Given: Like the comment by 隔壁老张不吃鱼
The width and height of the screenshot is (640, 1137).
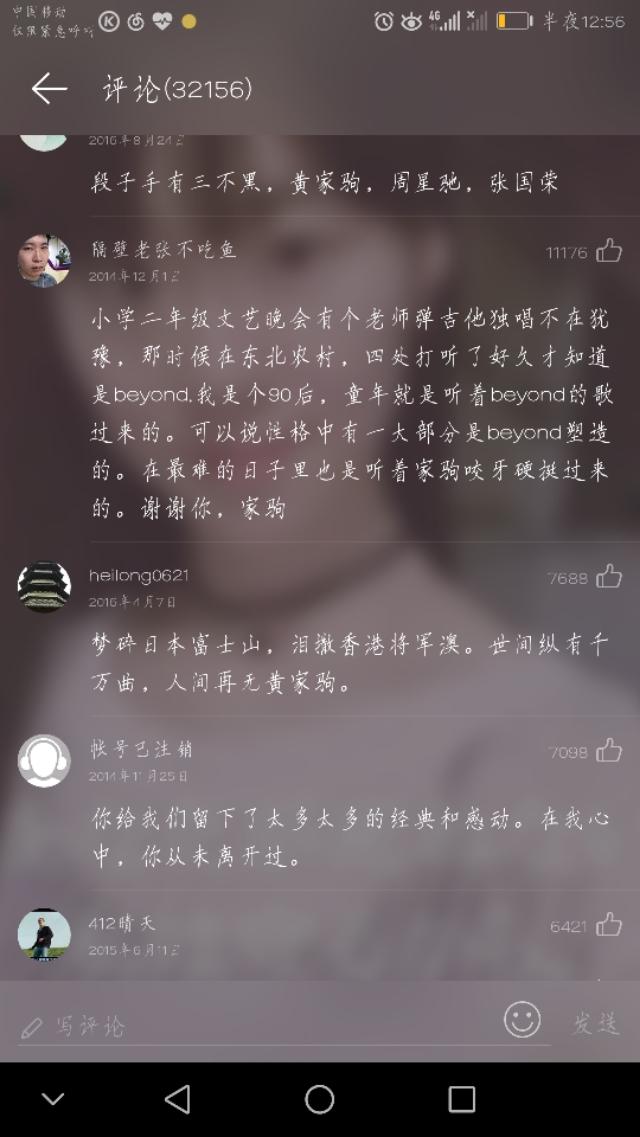Looking at the screenshot, I should click(x=609, y=251).
